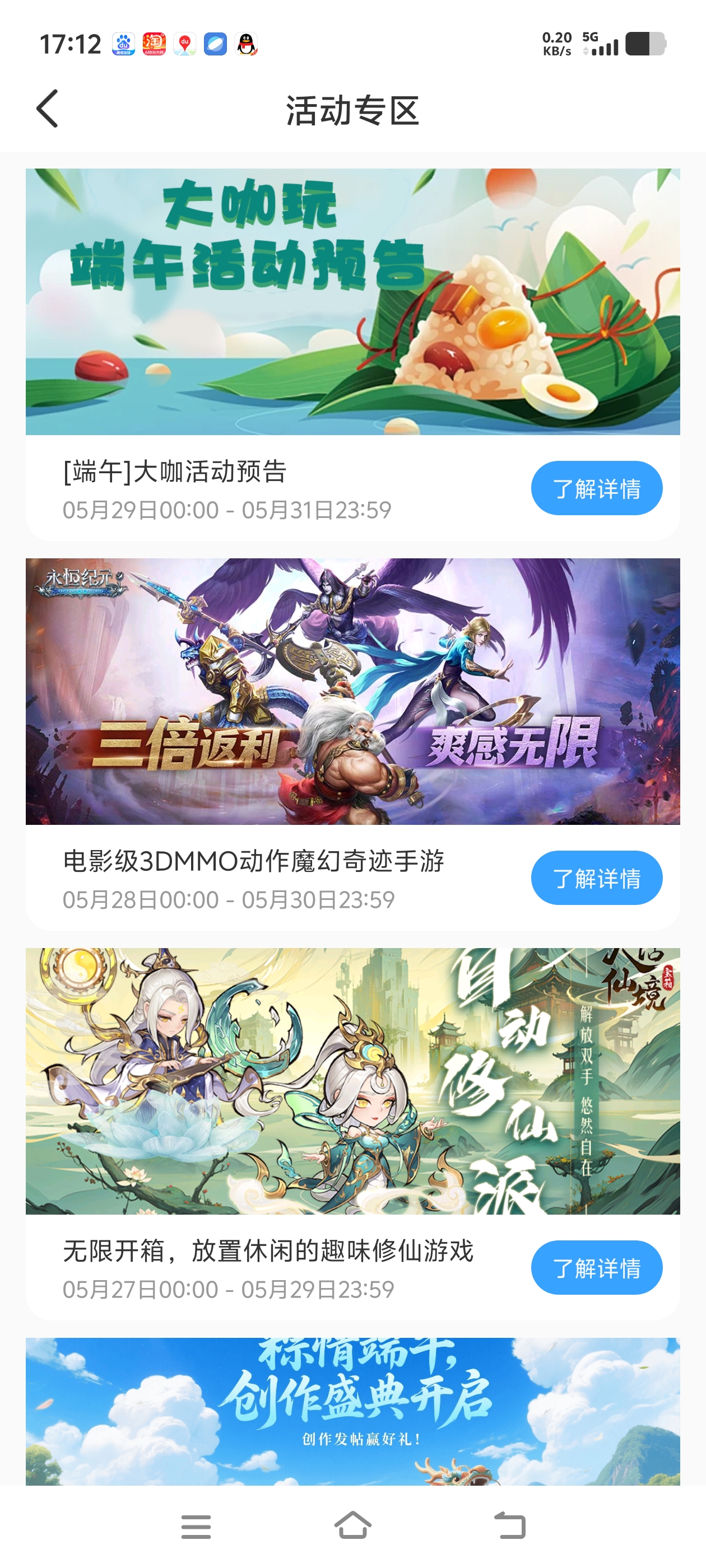
Task: Open the 自动修仙派 banner
Action: pyautogui.click(x=352, y=1080)
